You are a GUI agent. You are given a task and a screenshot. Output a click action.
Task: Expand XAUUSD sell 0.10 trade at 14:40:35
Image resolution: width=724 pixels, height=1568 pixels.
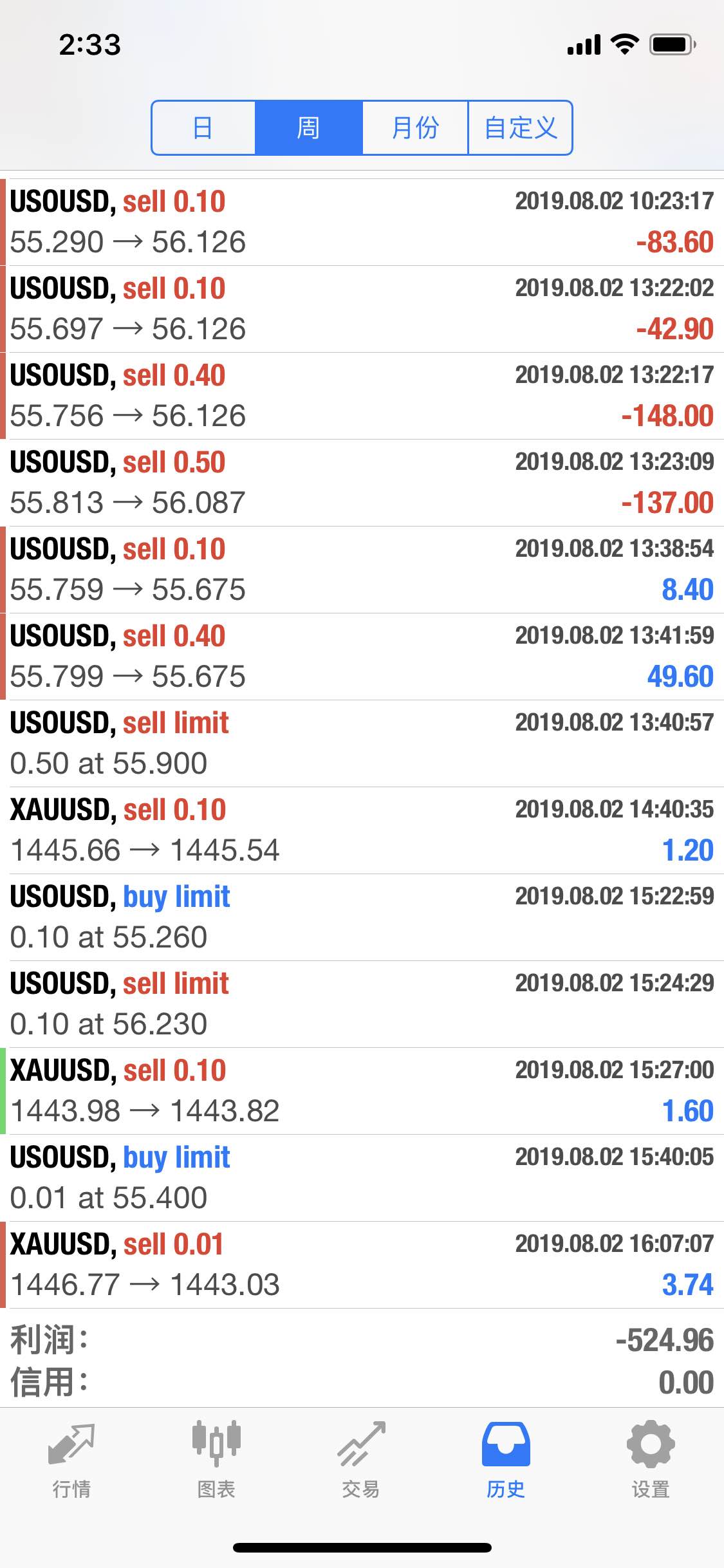(362, 830)
